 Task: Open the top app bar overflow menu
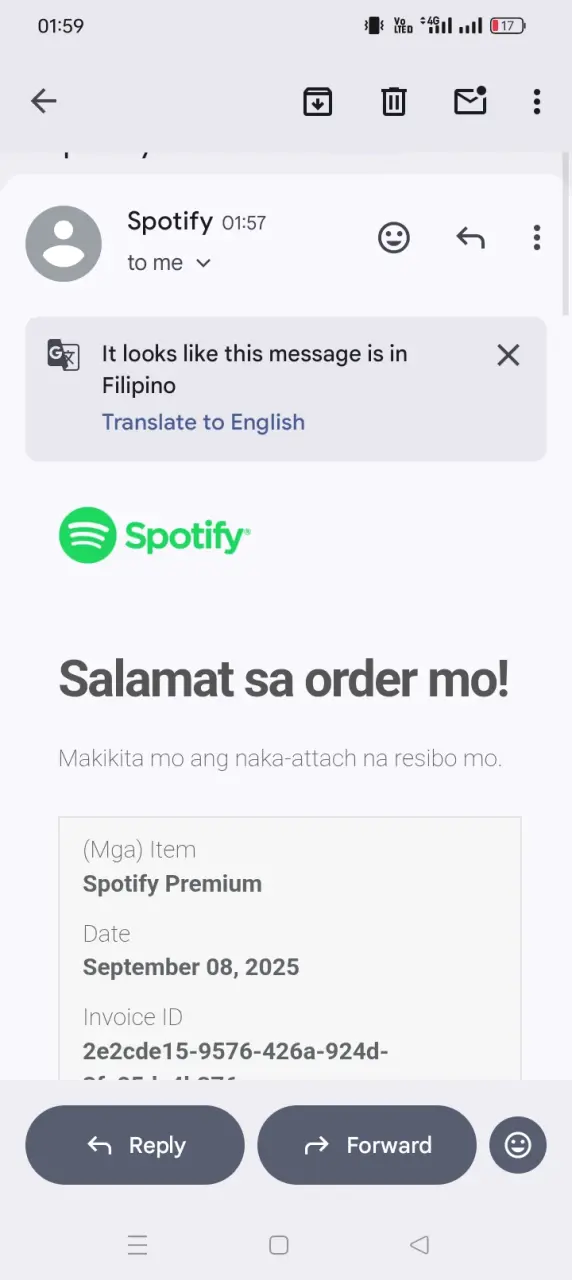tap(537, 101)
